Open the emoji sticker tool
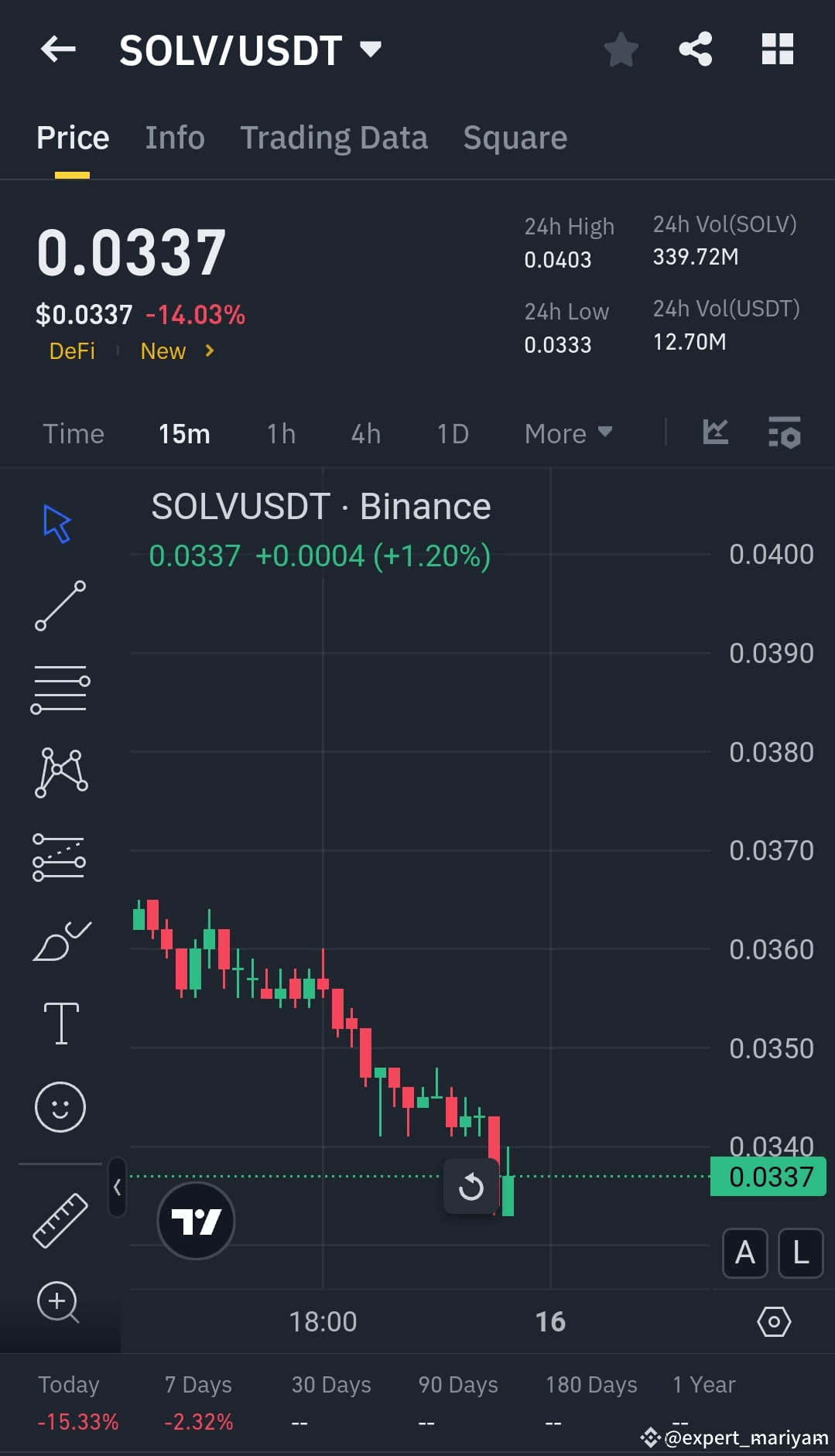The width and height of the screenshot is (835, 1456). click(60, 1106)
